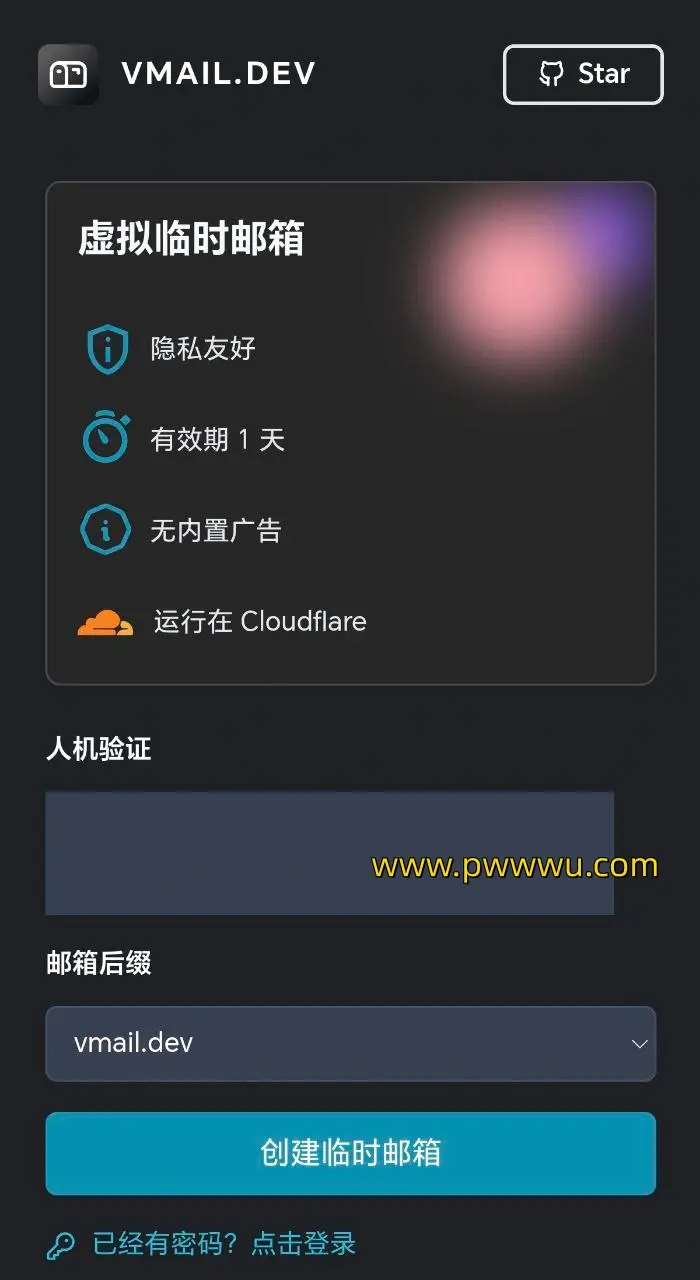The image size is (700, 1280).
Task: Expand the vmail.dev suffix dropdown
Action: pyautogui.click(x=350, y=1043)
